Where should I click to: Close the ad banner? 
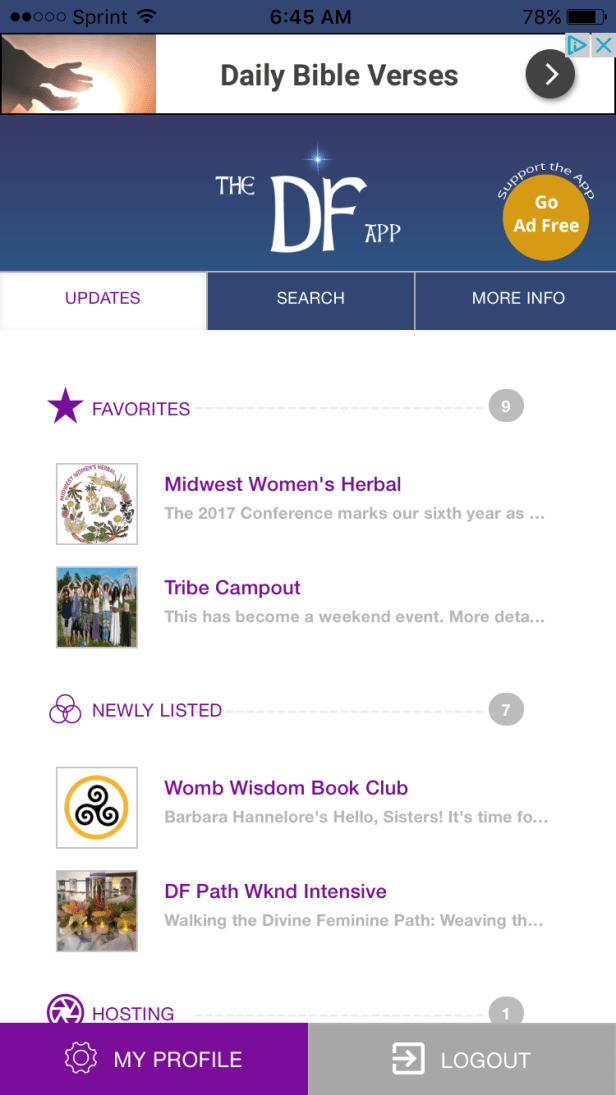[x=603, y=45]
